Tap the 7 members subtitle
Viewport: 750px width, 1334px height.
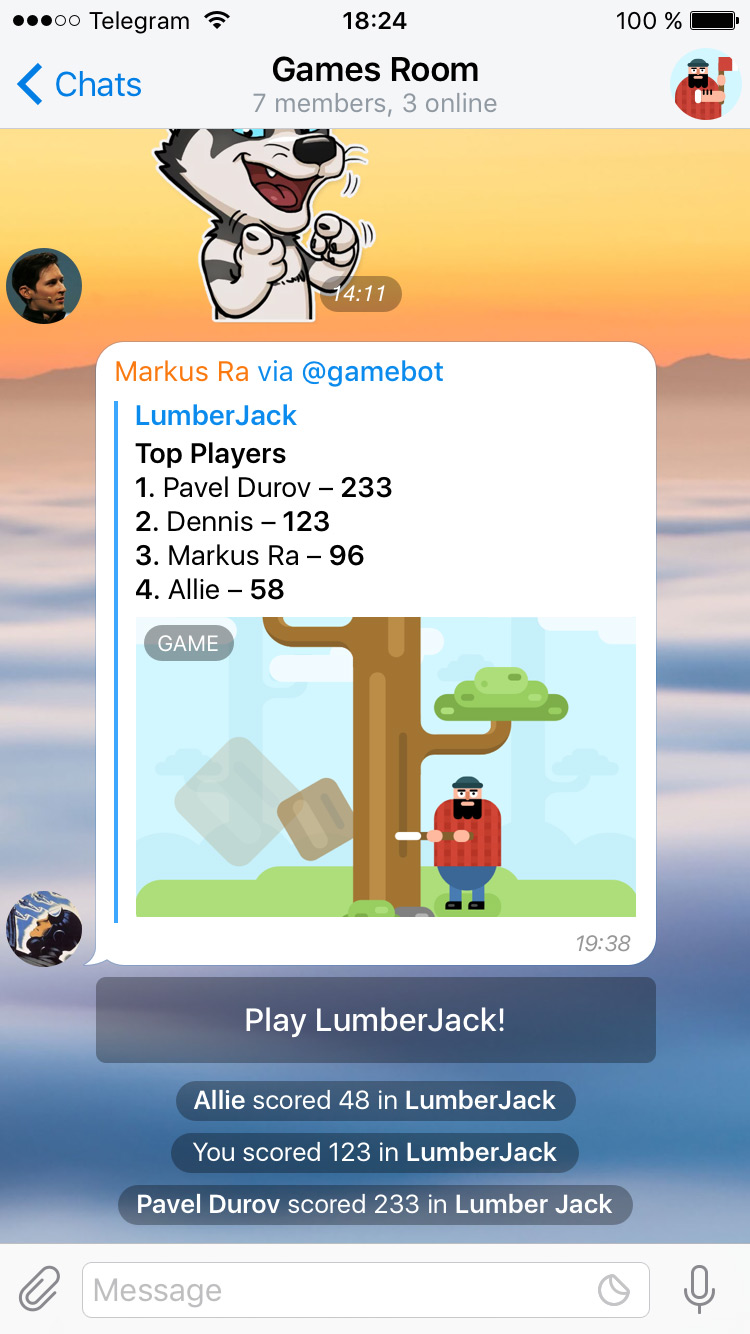(x=375, y=103)
